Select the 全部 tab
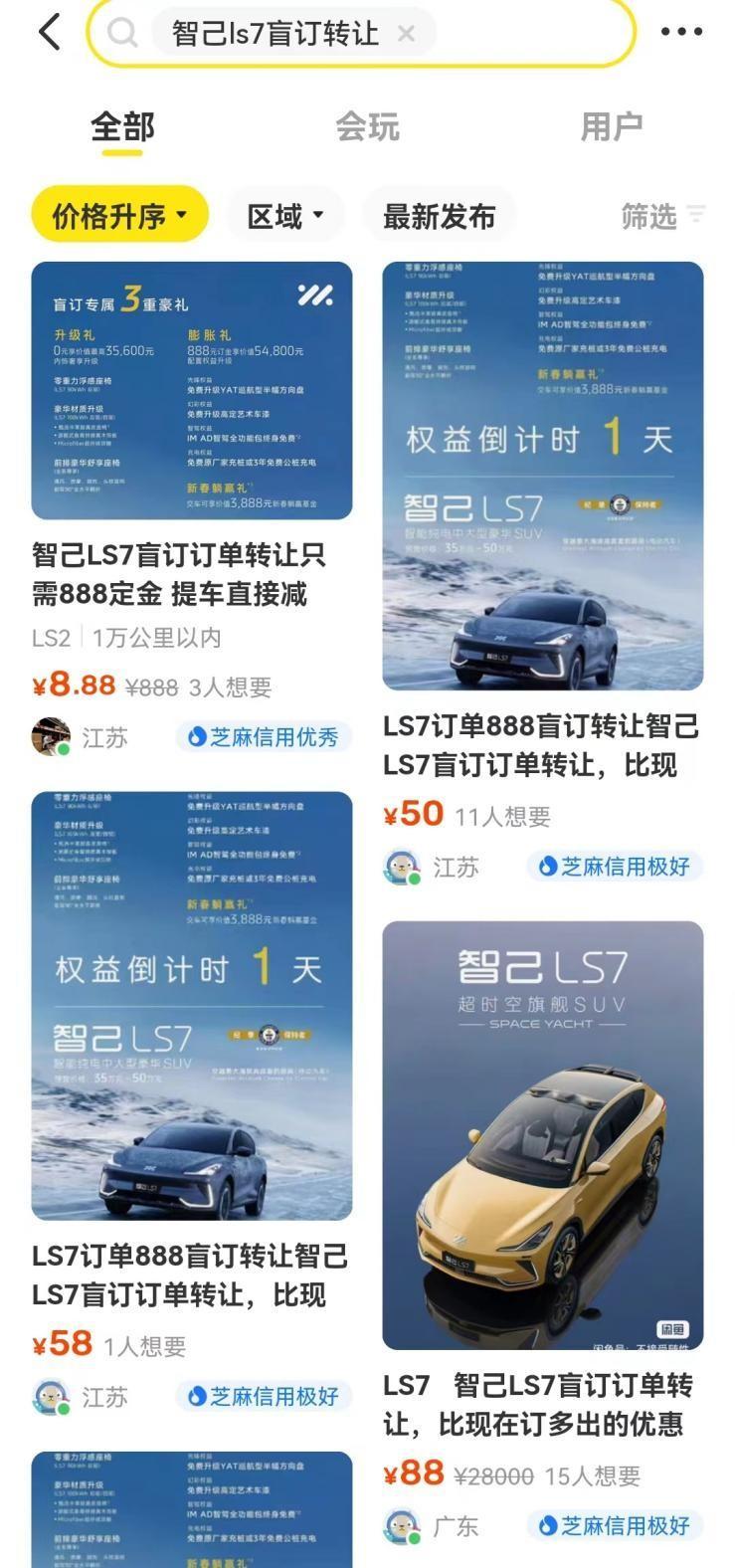Viewport: 735px width, 1568px height. pyautogui.click(x=122, y=127)
